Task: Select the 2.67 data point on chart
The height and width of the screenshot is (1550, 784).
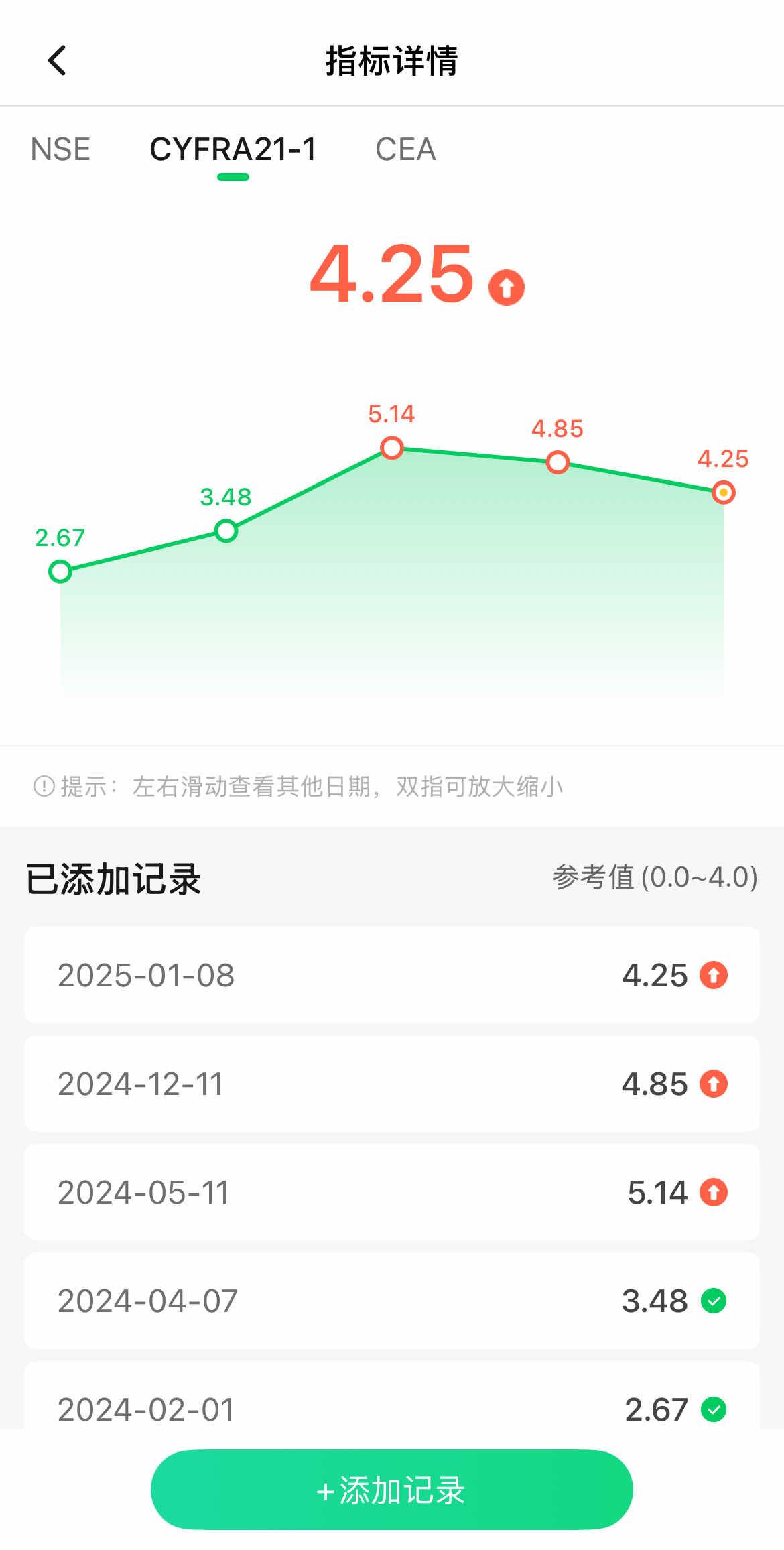Action: pos(60,572)
